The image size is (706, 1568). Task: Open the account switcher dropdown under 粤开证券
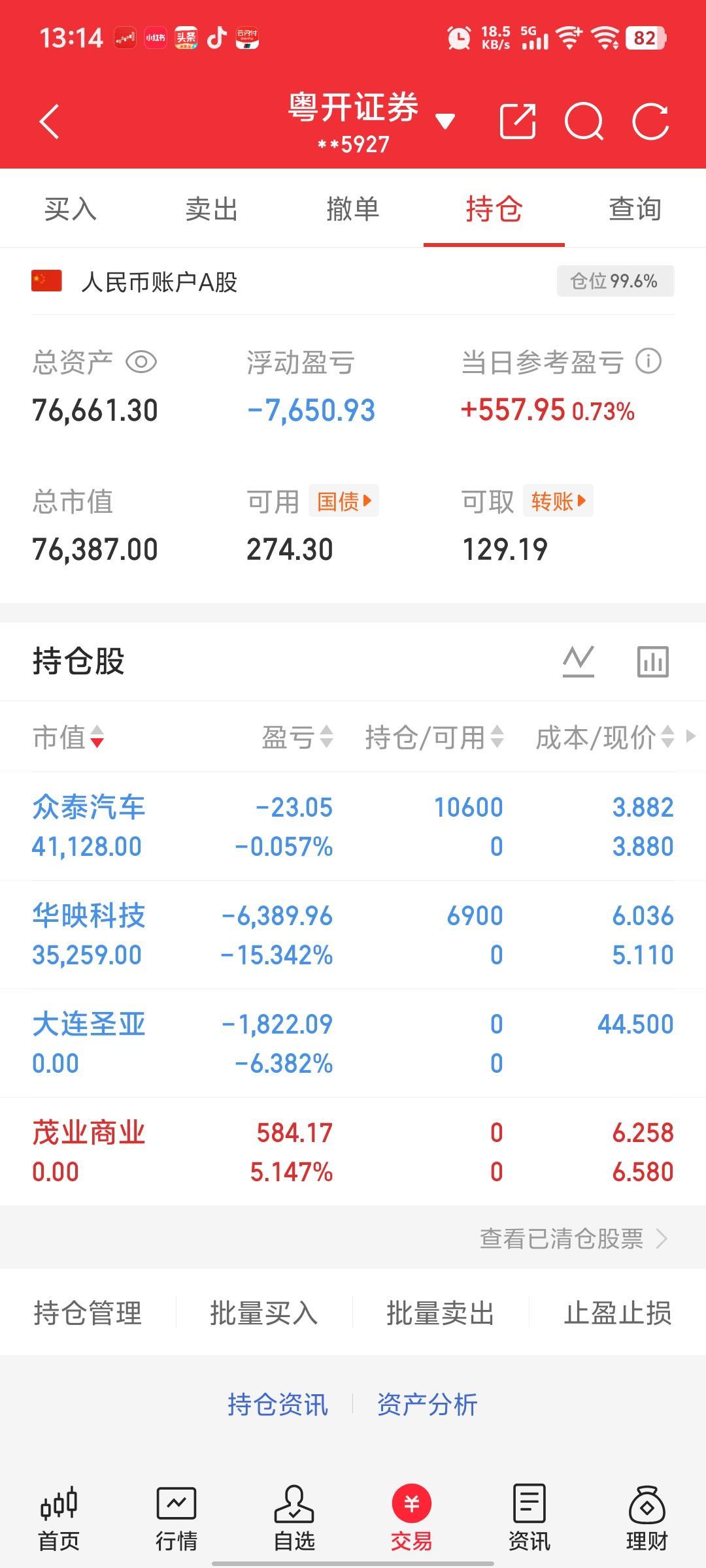click(x=445, y=123)
